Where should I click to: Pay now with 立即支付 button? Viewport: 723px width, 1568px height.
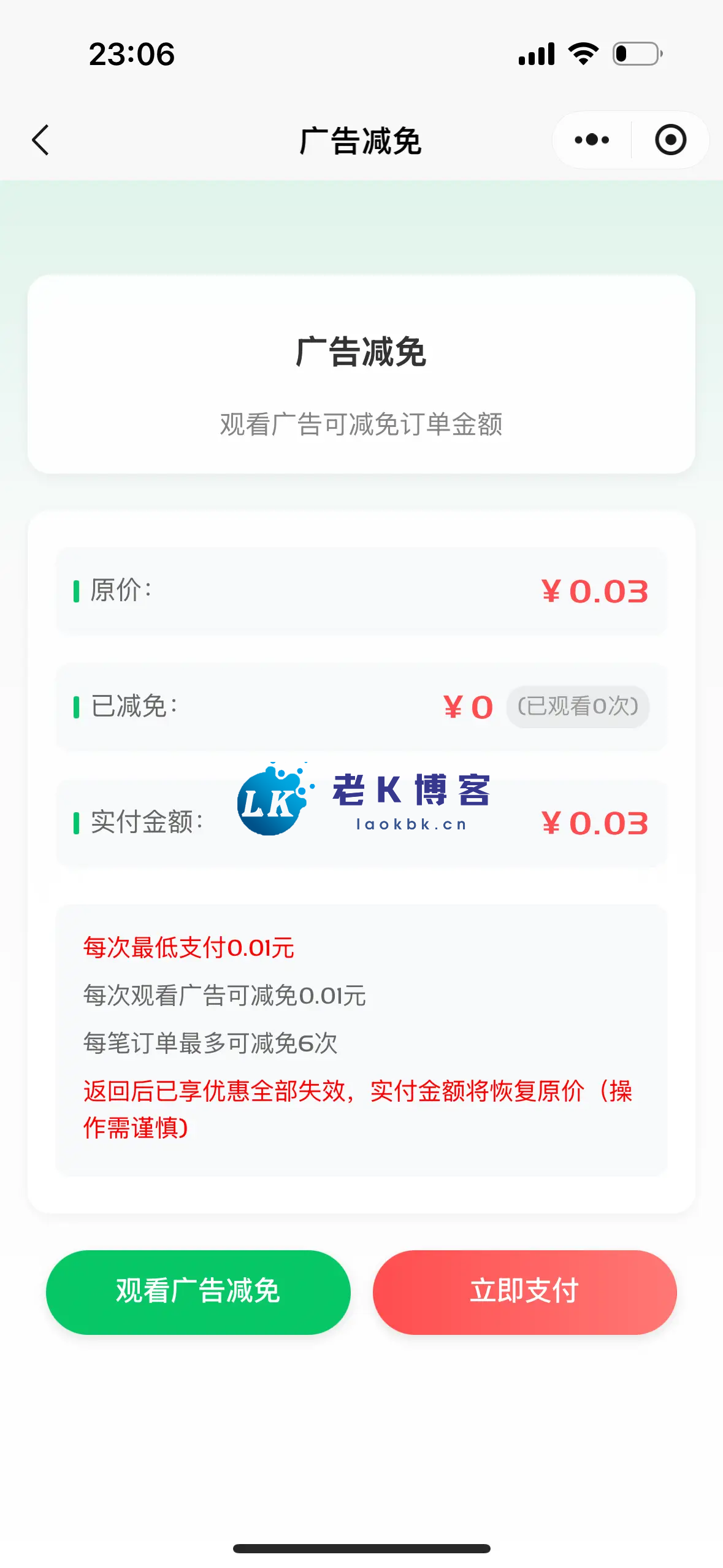tap(524, 1291)
